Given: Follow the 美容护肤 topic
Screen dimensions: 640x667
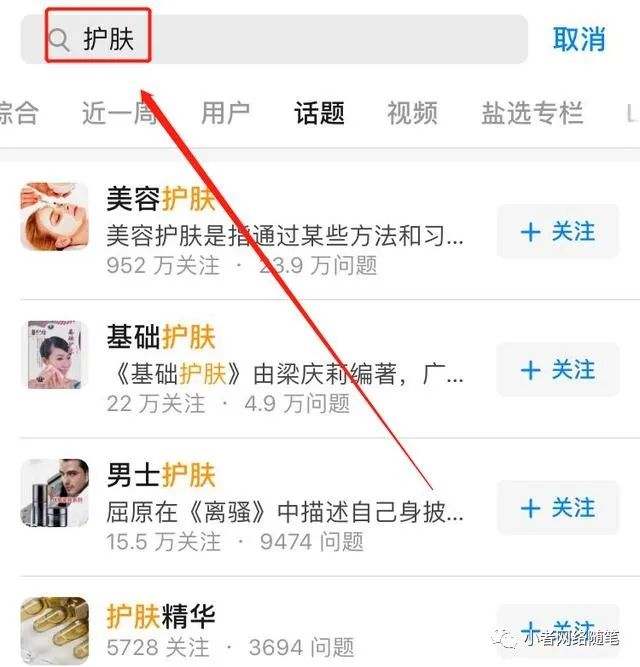Looking at the screenshot, I should (x=558, y=232).
